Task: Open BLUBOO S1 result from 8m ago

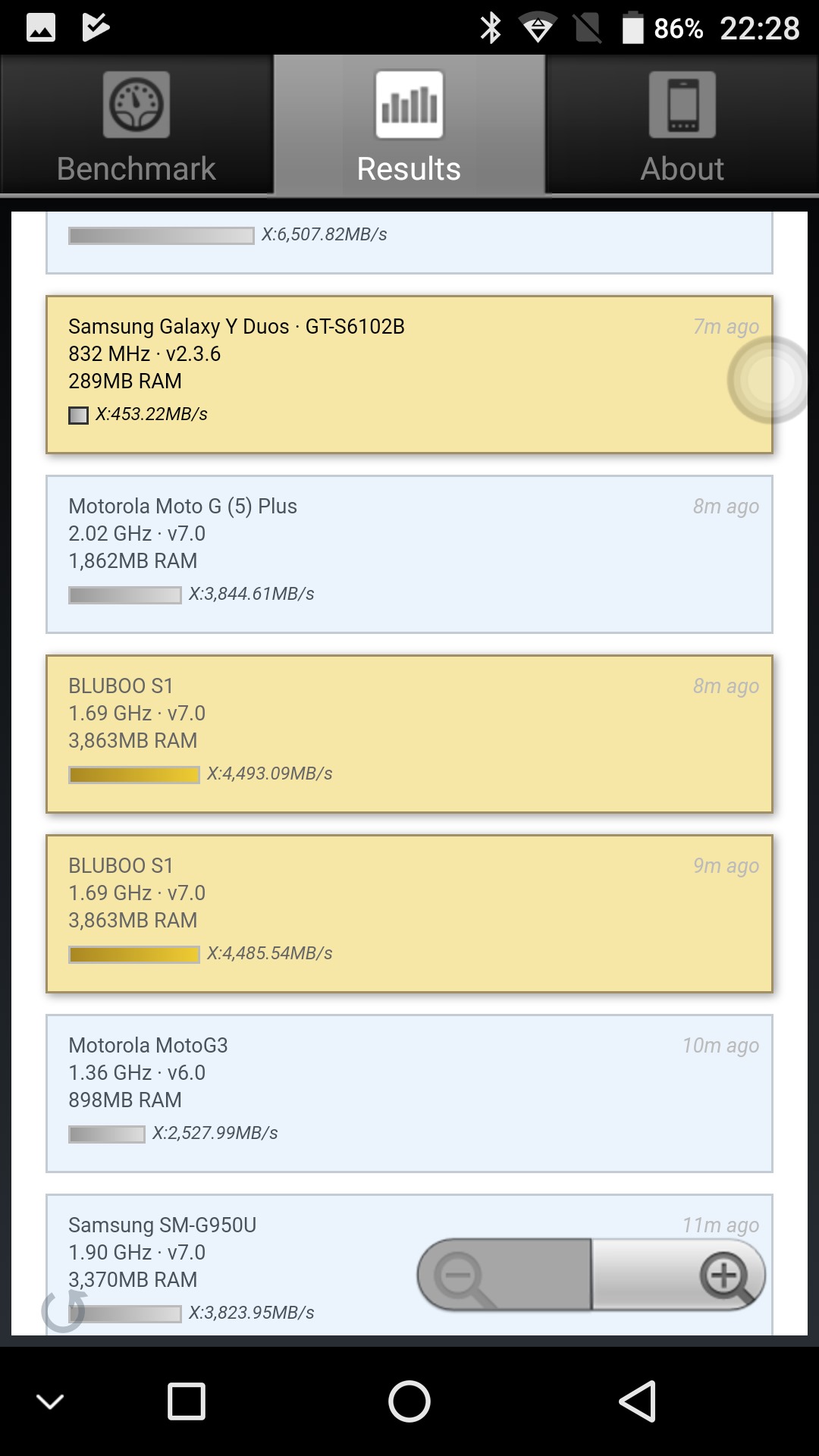Action: (x=409, y=734)
